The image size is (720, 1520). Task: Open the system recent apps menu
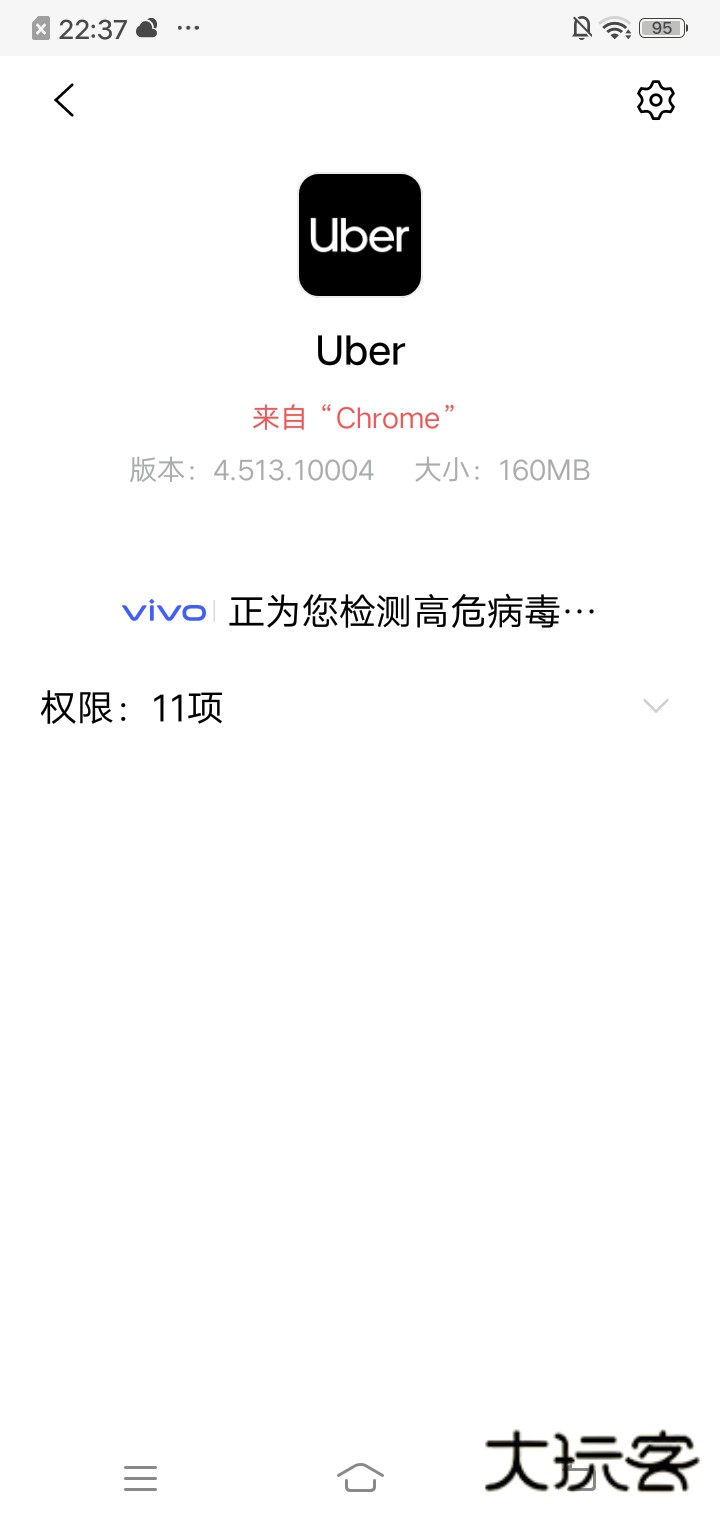(x=141, y=1477)
